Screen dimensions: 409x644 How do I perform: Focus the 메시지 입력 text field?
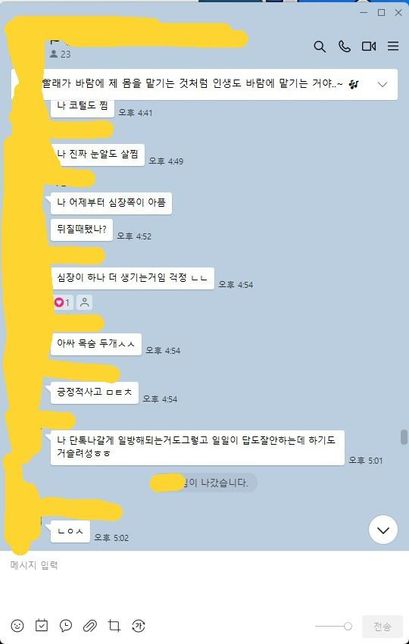pyautogui.click(x=204, y=583)
